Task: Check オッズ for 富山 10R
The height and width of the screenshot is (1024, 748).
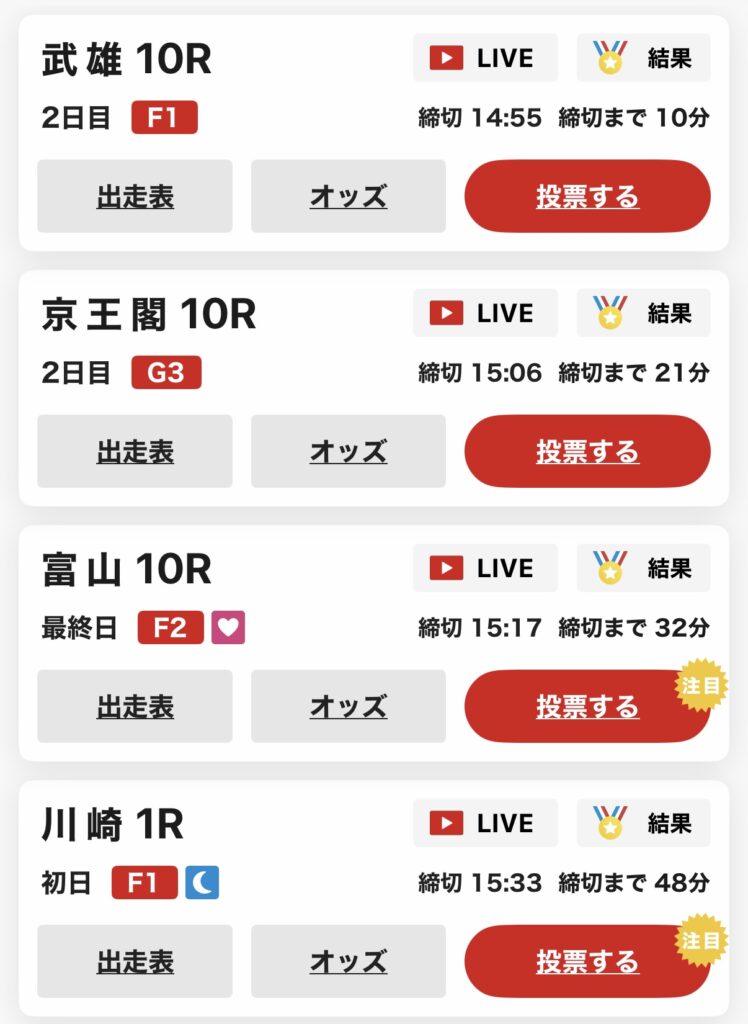Action: click(348, 707)
